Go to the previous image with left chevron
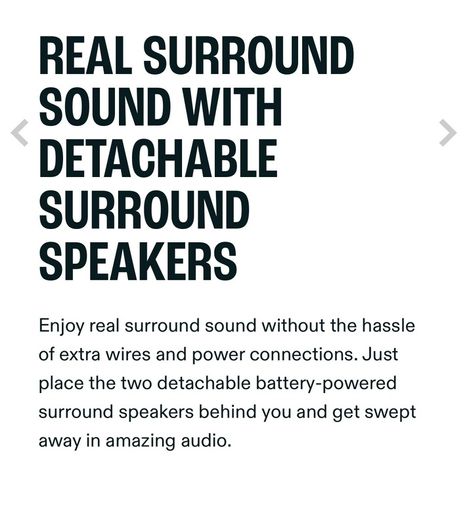This screenshot has height=525, width=467. pyautogui.click(x=19, y=133)
